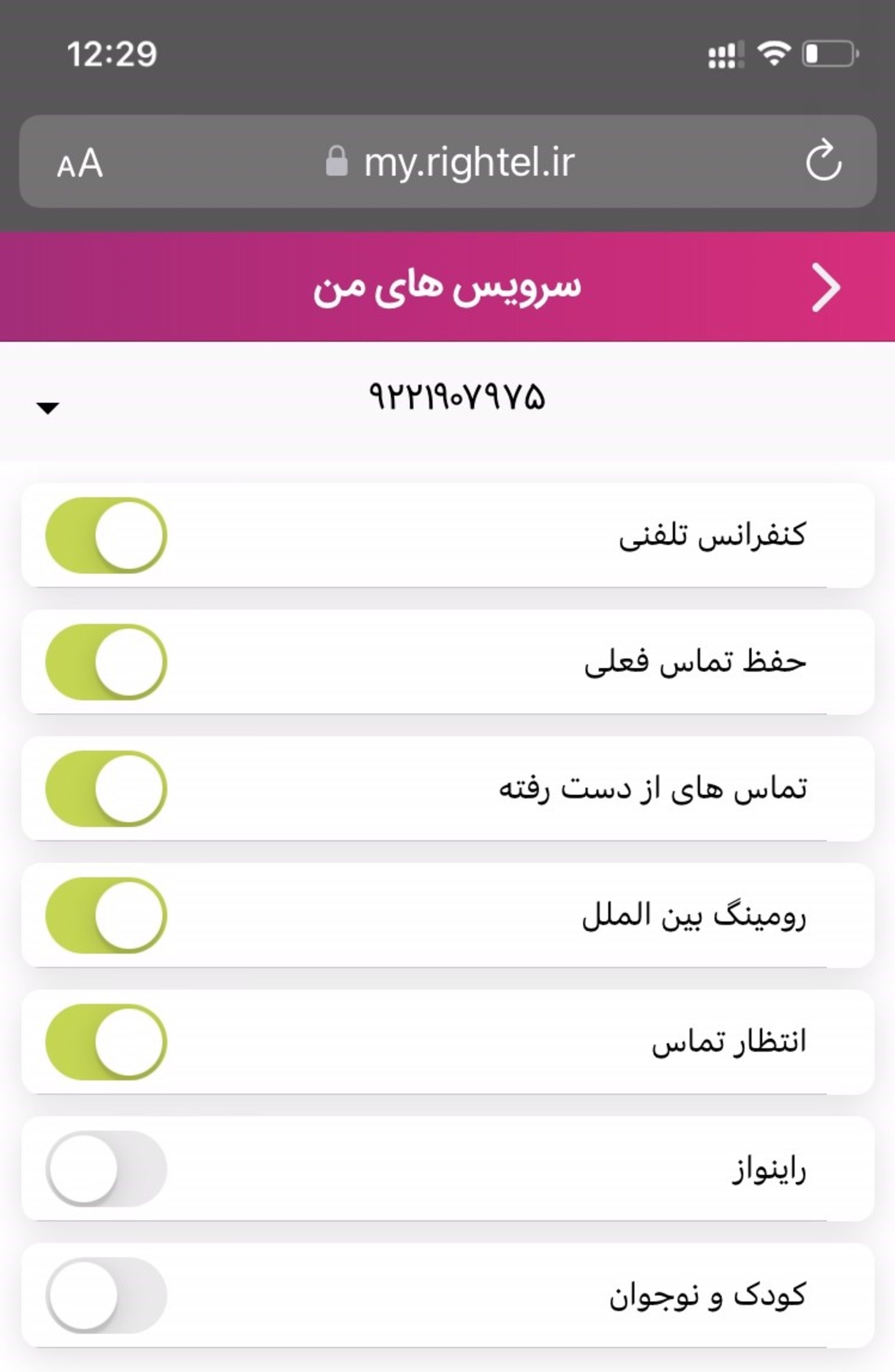The width and height of the screenshot is (895, 1372).
Task: Activate the کودک و نوجوان service
Action: (107, 1297)
